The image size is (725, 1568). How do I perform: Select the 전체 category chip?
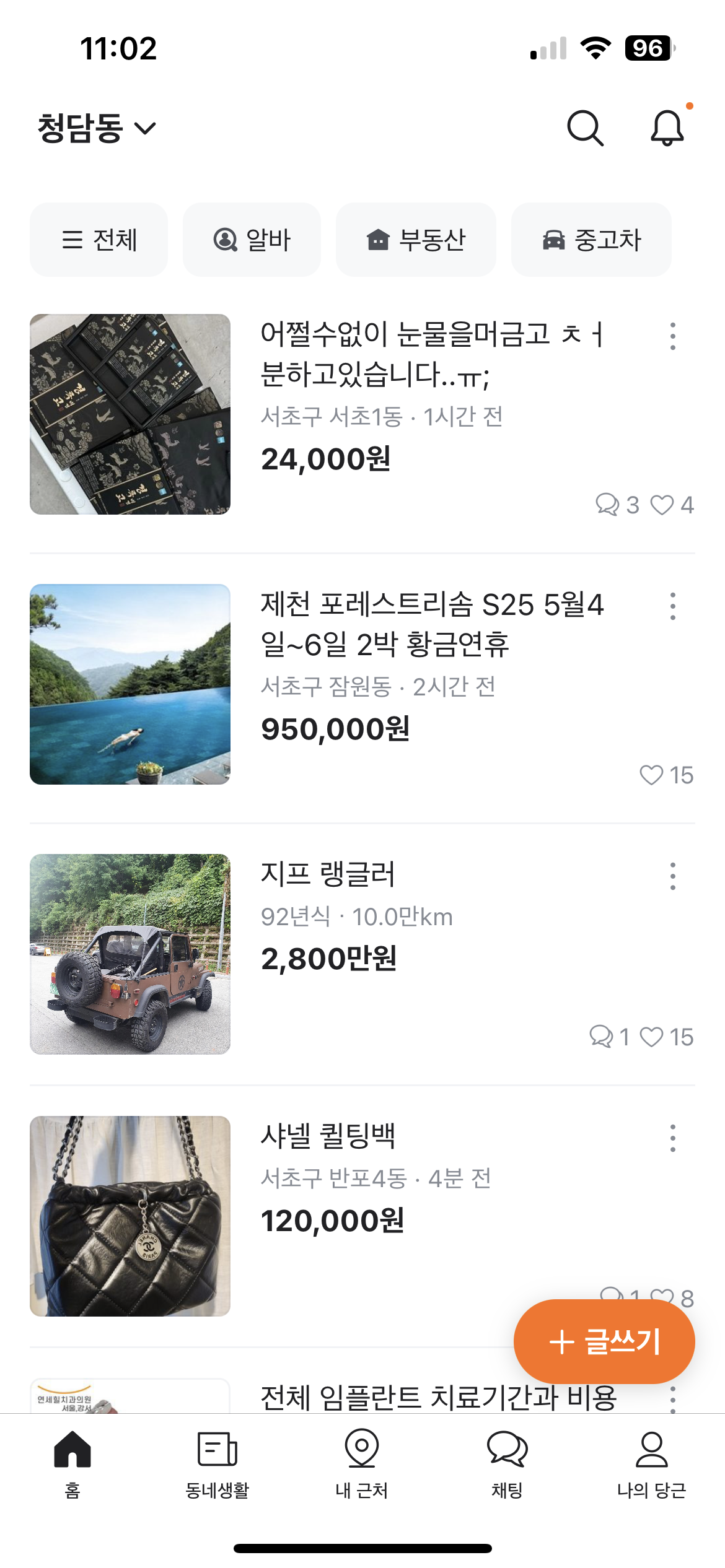coord(99,240)
